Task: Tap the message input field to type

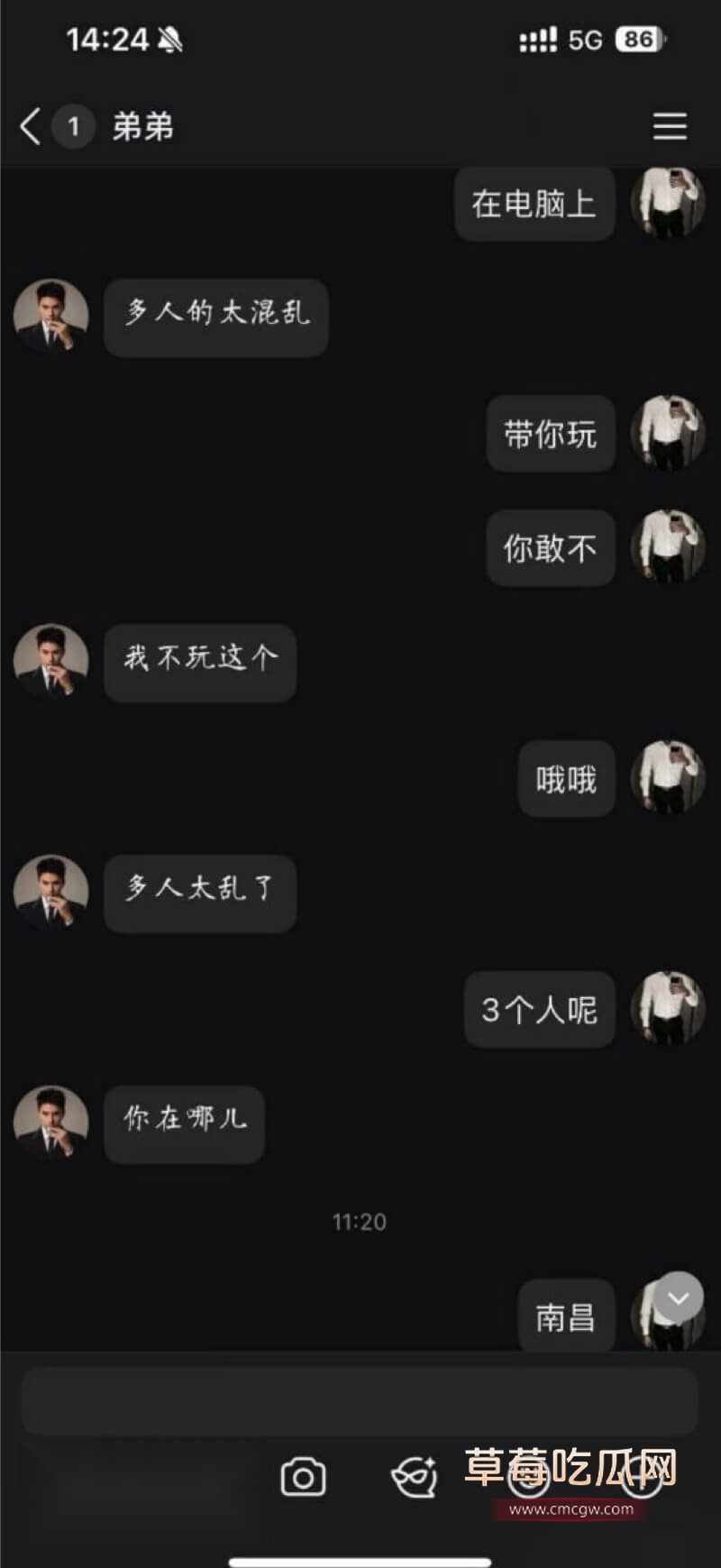Action: click(360, 1399)
